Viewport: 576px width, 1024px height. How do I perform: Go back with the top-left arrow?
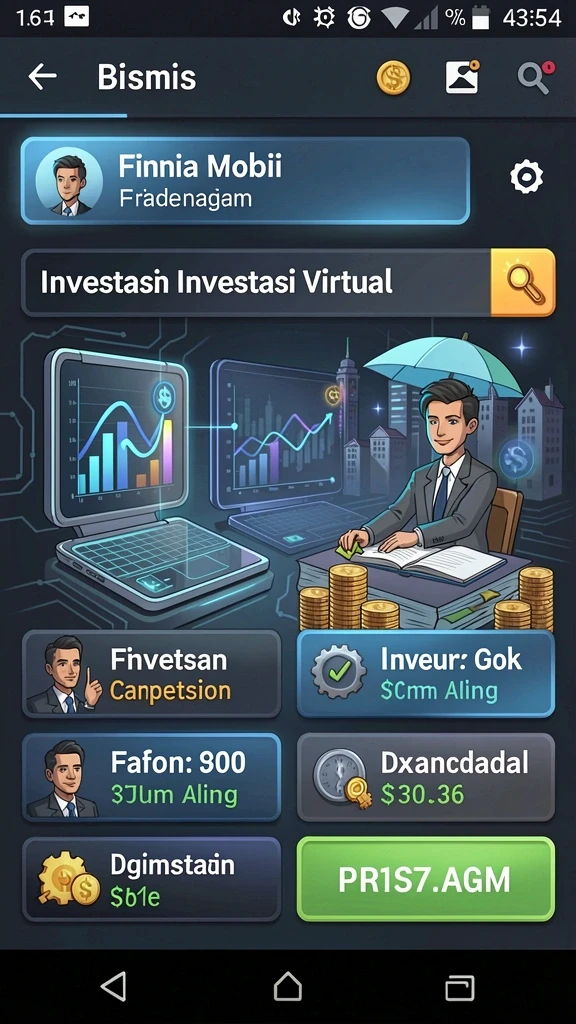(42, 77)
